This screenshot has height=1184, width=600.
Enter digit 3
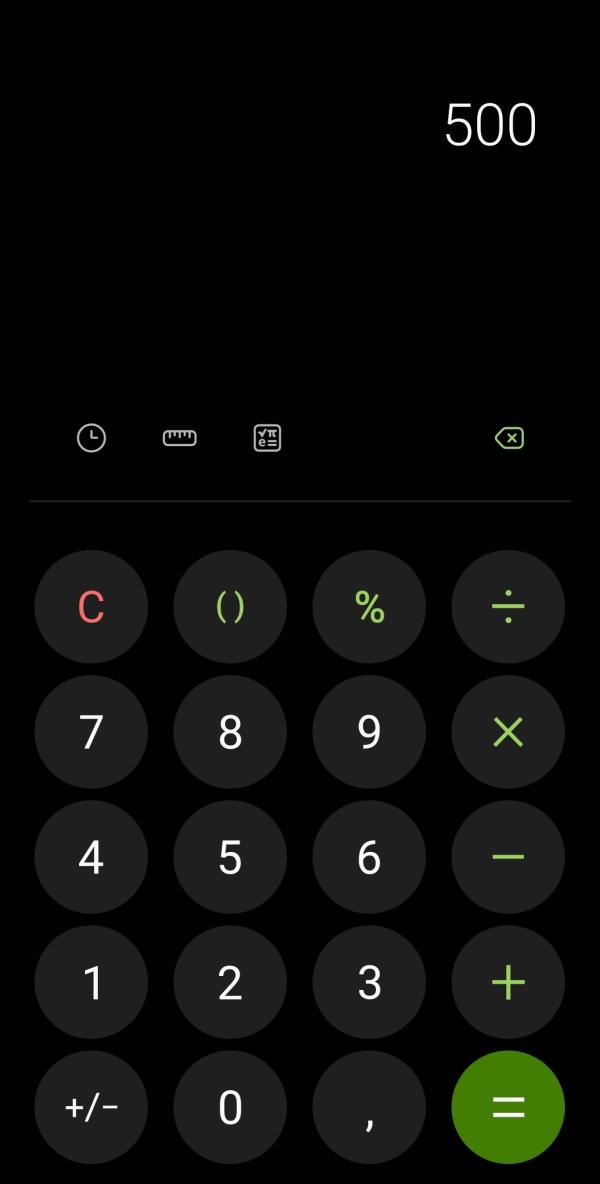369,982
